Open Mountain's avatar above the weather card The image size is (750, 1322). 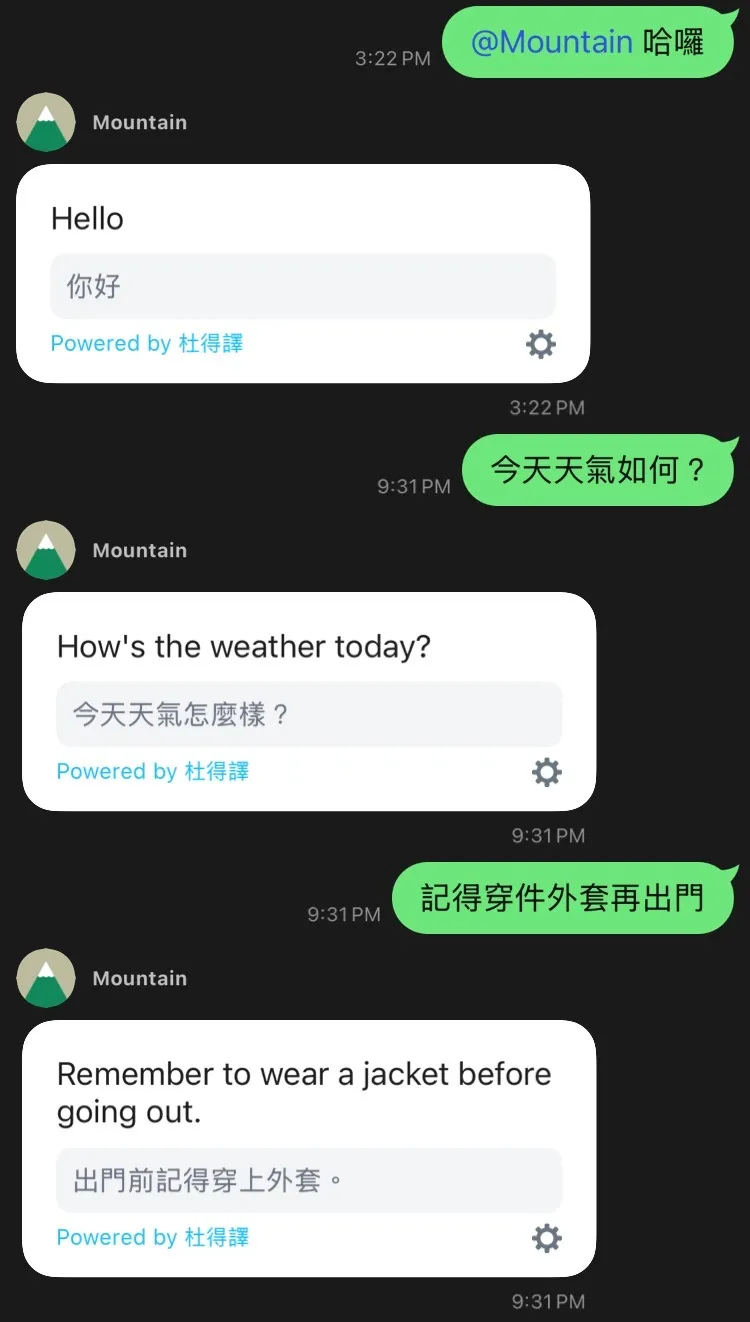46,550
